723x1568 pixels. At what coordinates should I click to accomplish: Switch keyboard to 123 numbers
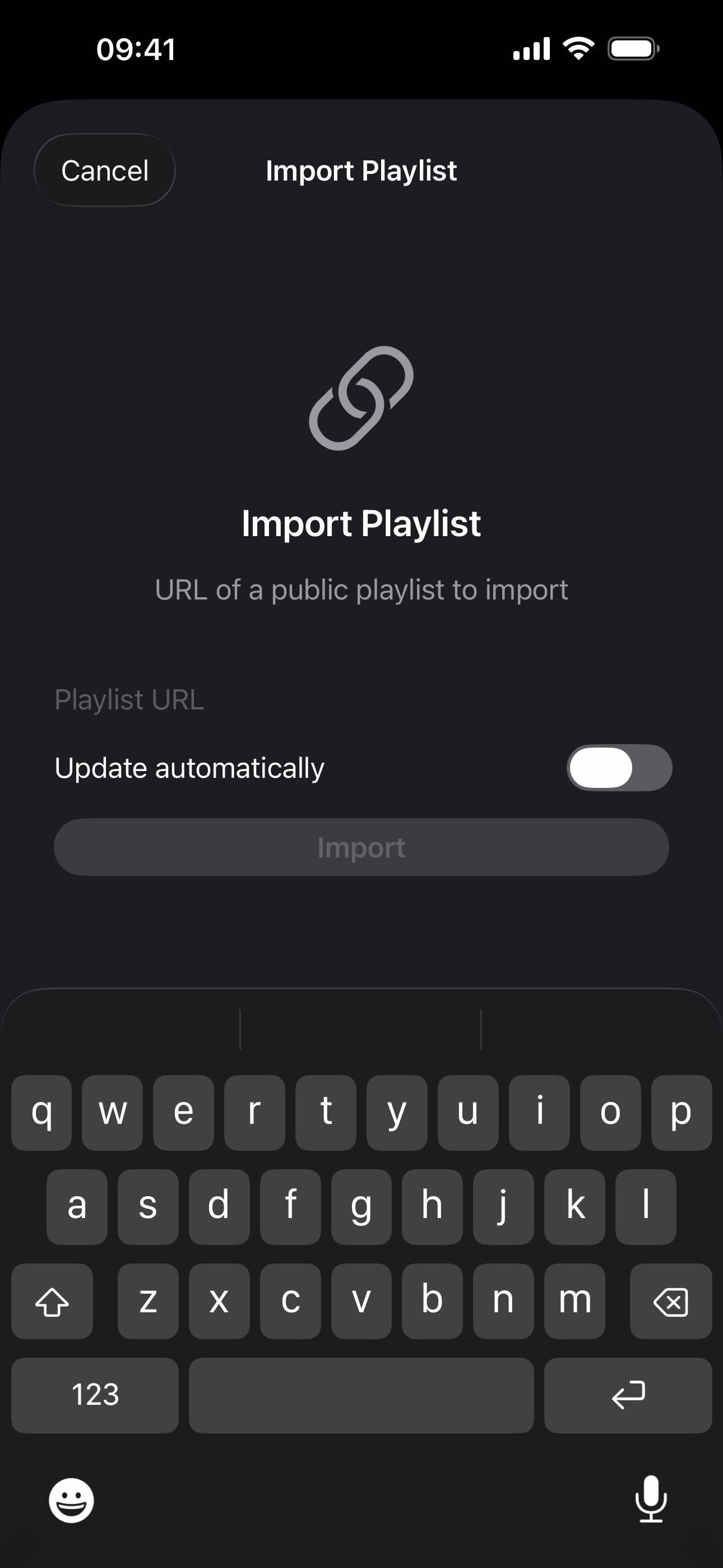pos(95,1395)
